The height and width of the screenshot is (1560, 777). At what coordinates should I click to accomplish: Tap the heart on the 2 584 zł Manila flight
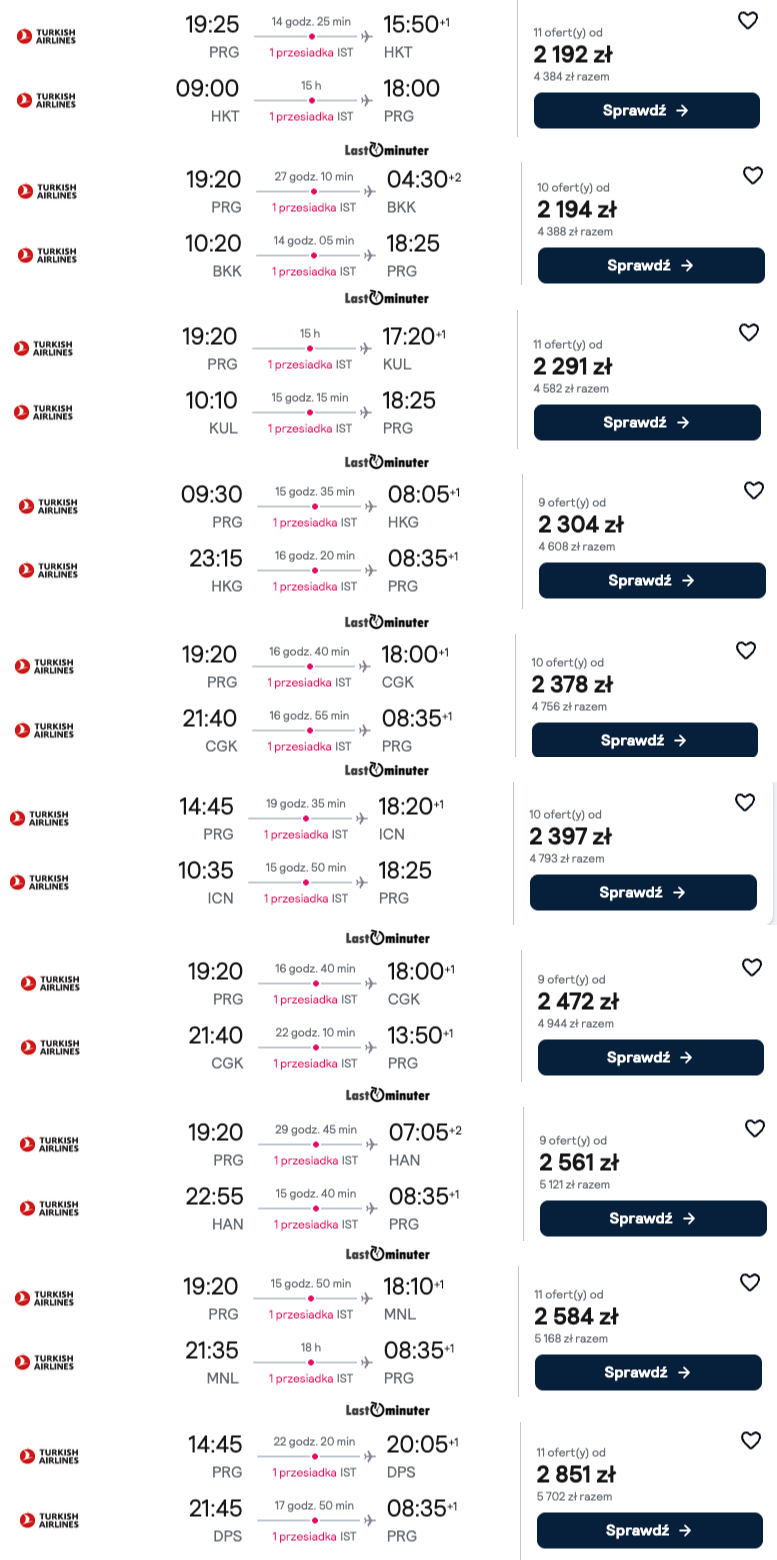point(750,1282)
